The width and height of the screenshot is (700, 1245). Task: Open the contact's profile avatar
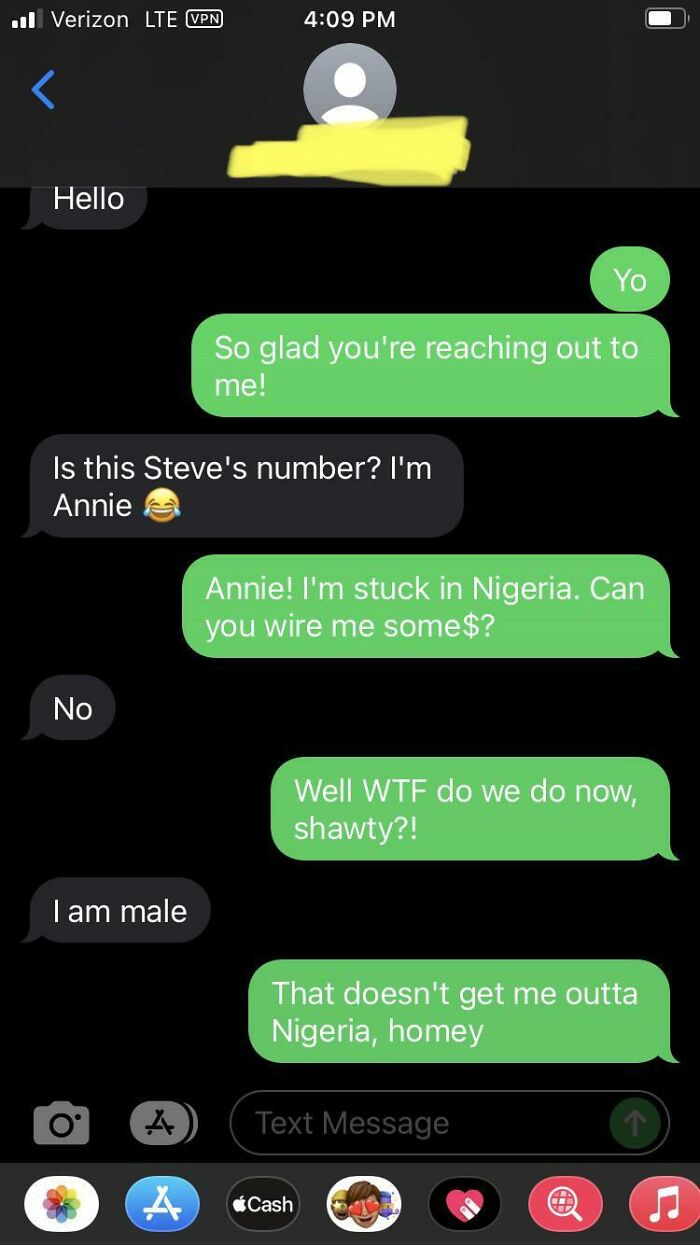(349, 88)
